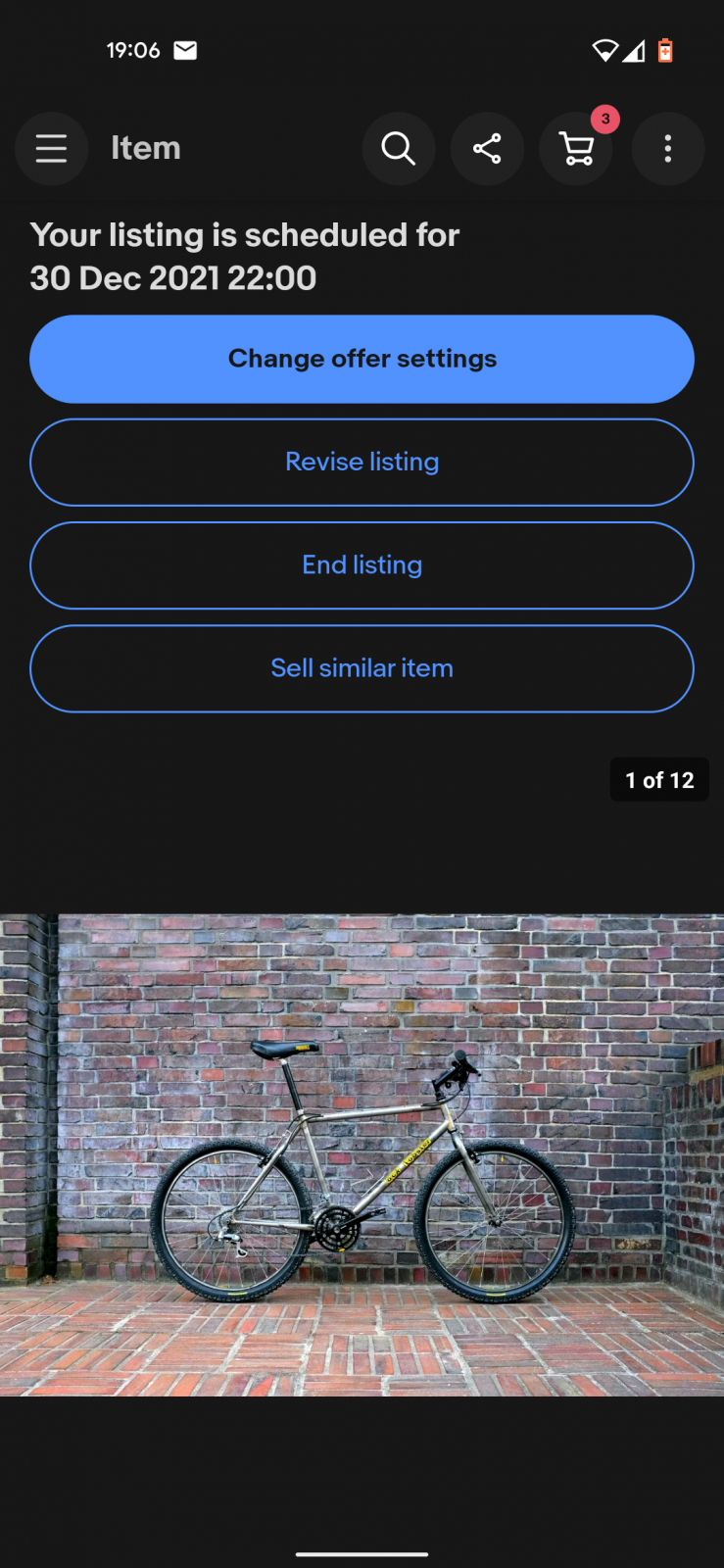
Task: Tap the Item title in the header
Action: [145, 148]
